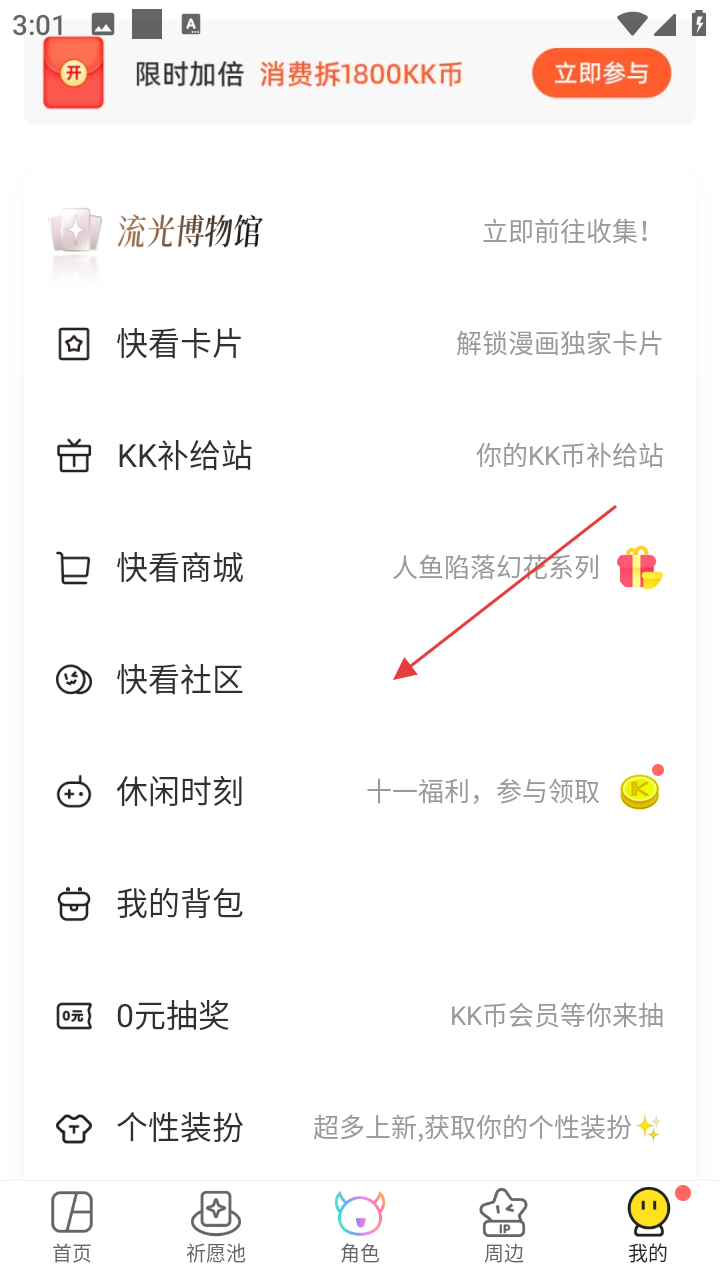Tap the 立即参与 button
The height and width of the screenshot is (1280, 720).
601,73
